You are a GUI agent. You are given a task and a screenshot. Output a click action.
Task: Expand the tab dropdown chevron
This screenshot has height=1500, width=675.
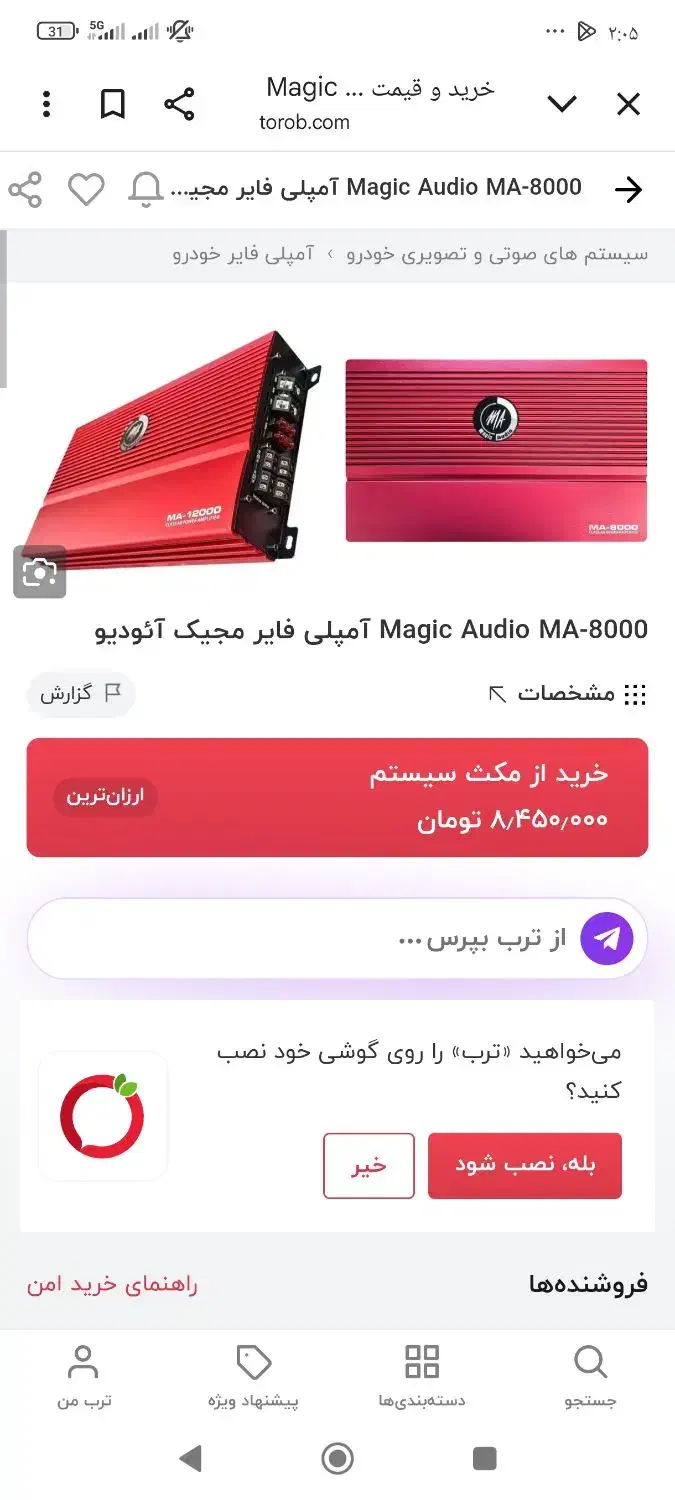[x=562, y=104]
